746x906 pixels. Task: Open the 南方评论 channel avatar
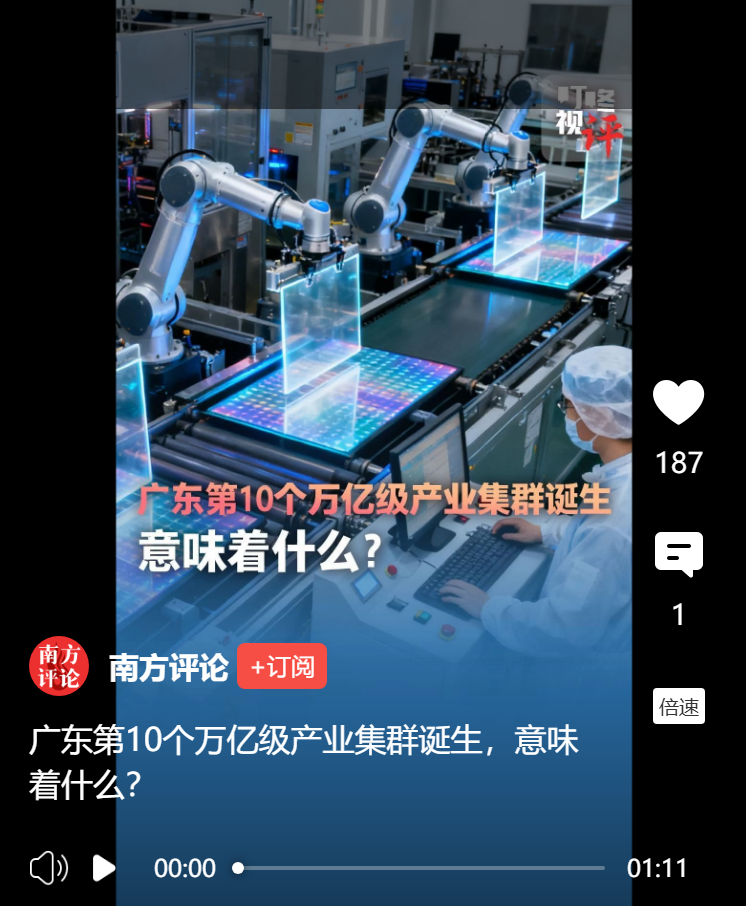point(59,666)
